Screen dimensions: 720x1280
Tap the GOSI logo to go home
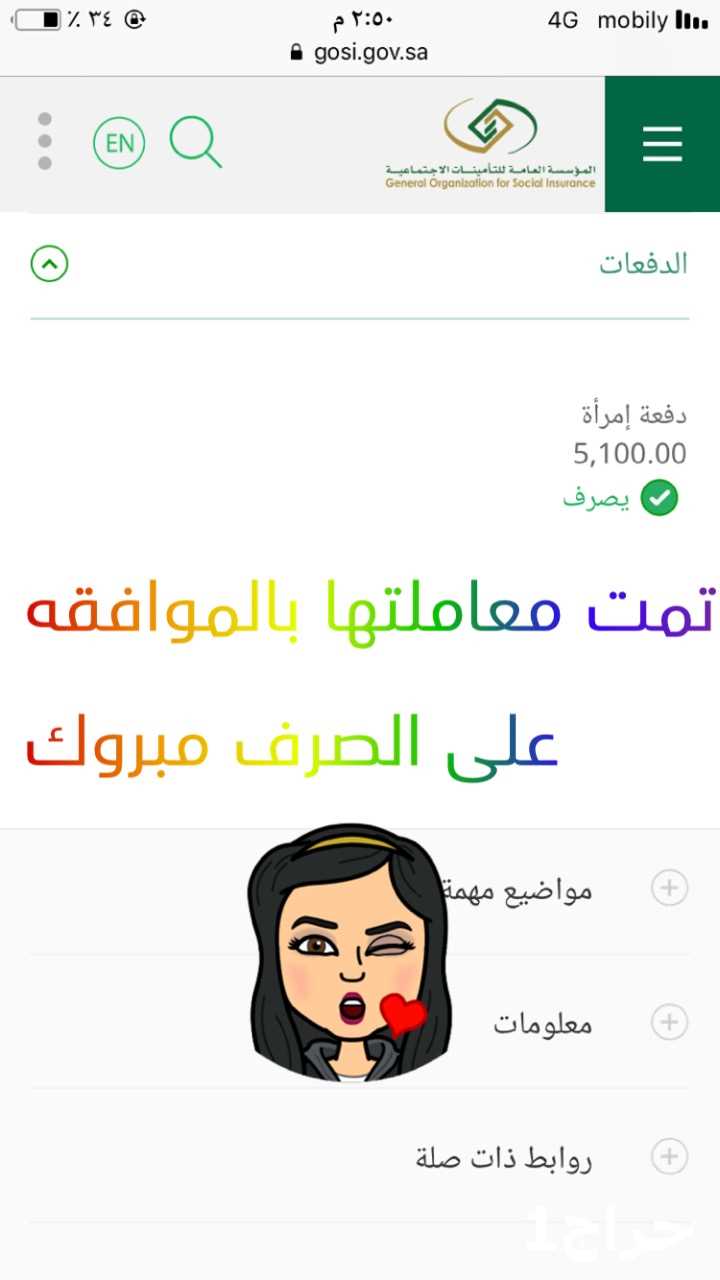pyautogui.click(x=490, y=143)
